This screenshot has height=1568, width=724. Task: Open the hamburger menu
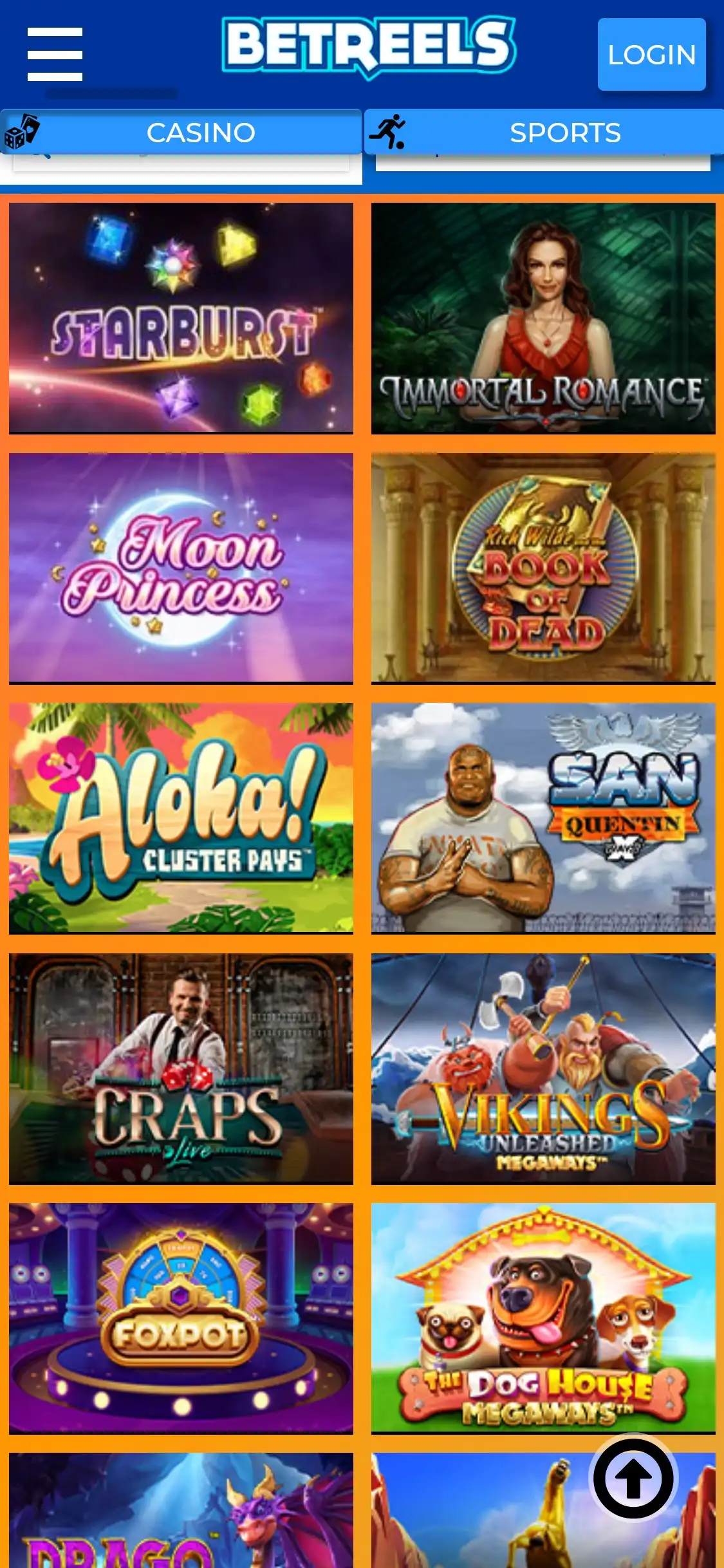pos(55,54)
